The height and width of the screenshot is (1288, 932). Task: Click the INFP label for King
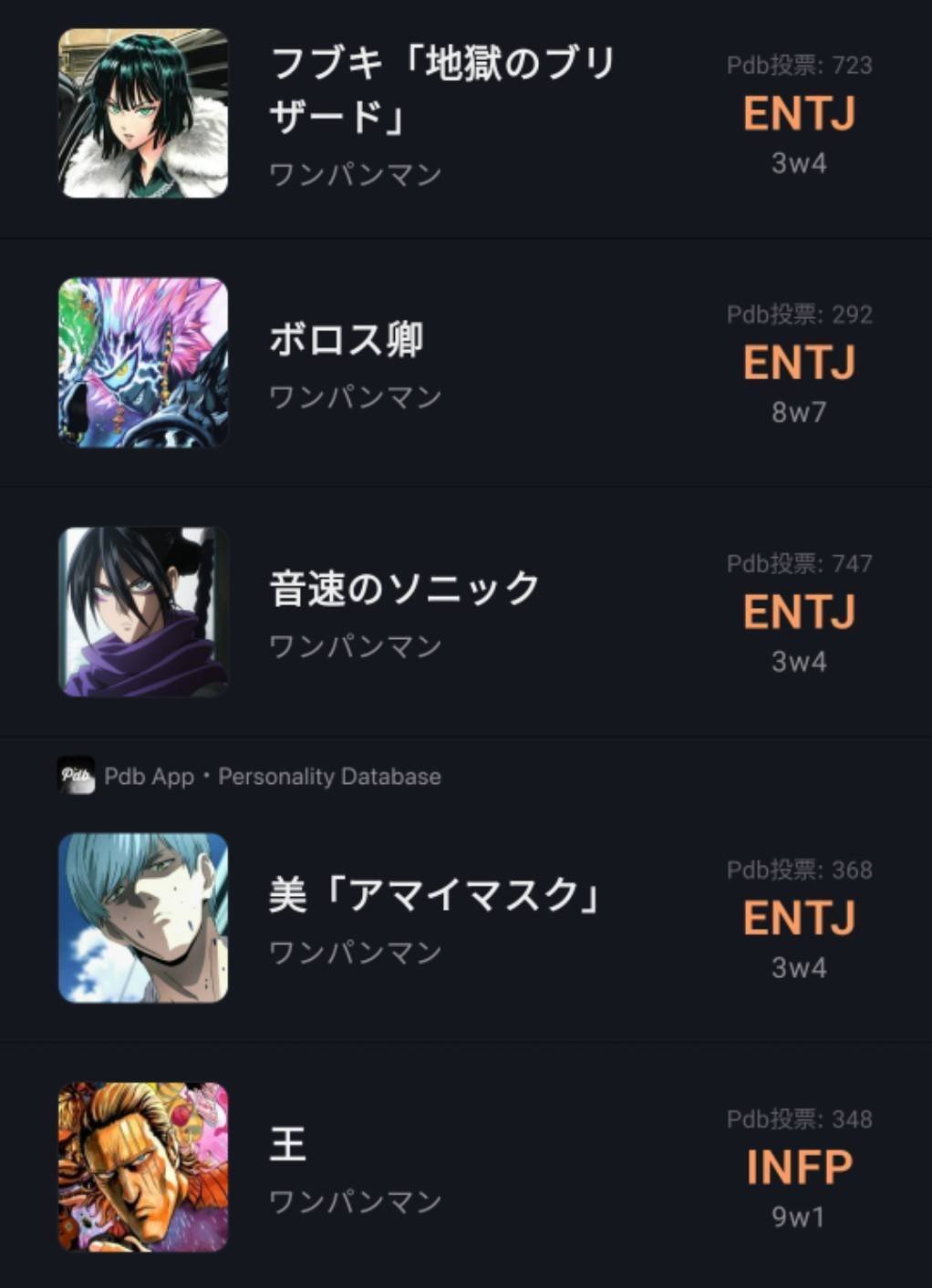(x=798, y=1164)
